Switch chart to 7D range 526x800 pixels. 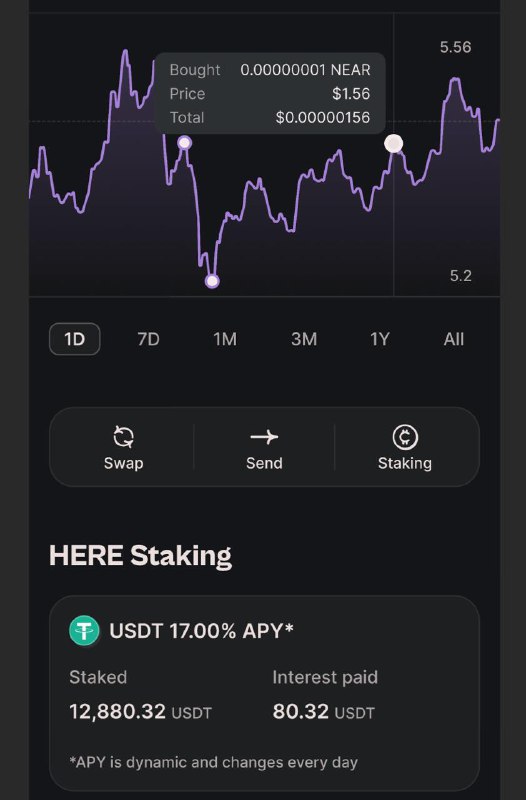148,339
